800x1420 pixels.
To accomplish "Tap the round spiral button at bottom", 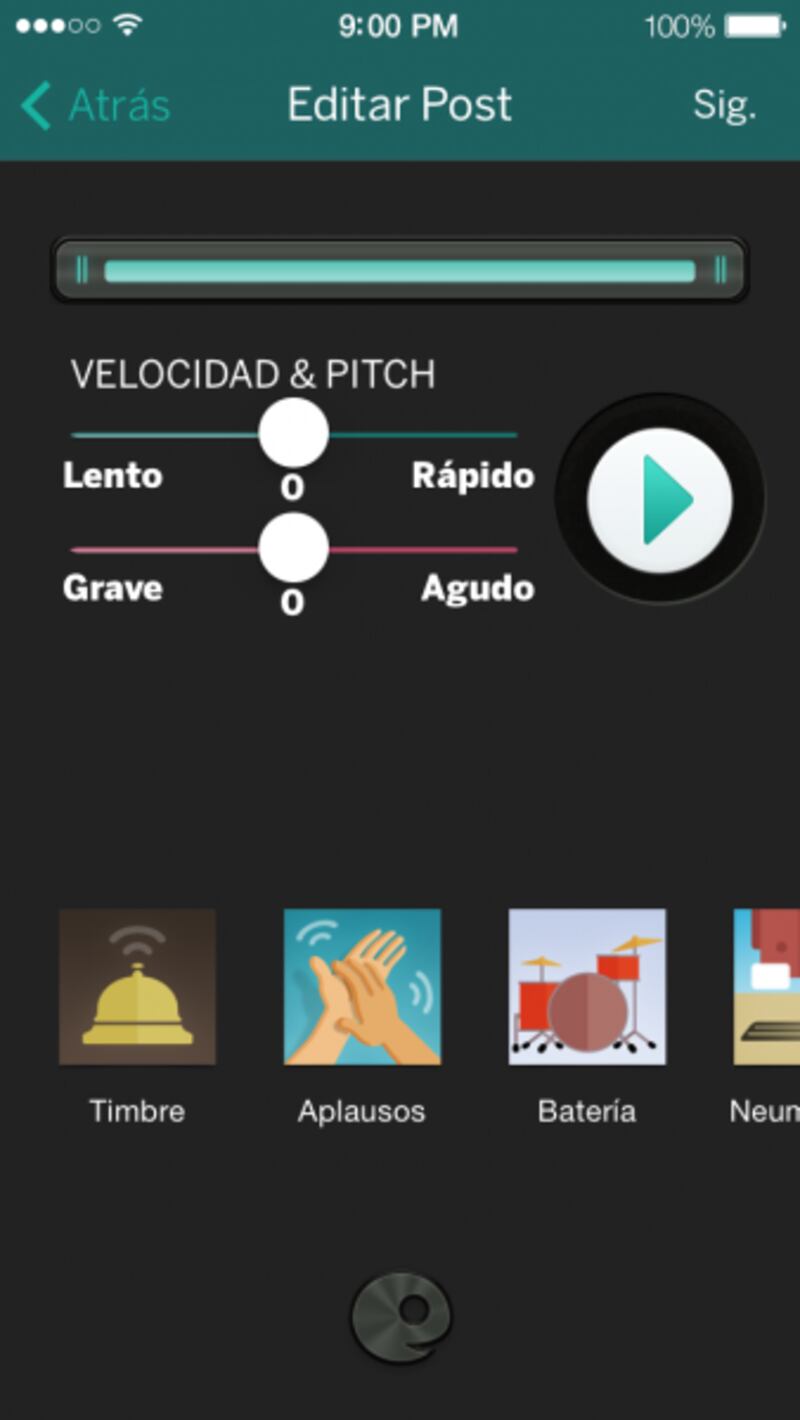I will (401, 1316).
